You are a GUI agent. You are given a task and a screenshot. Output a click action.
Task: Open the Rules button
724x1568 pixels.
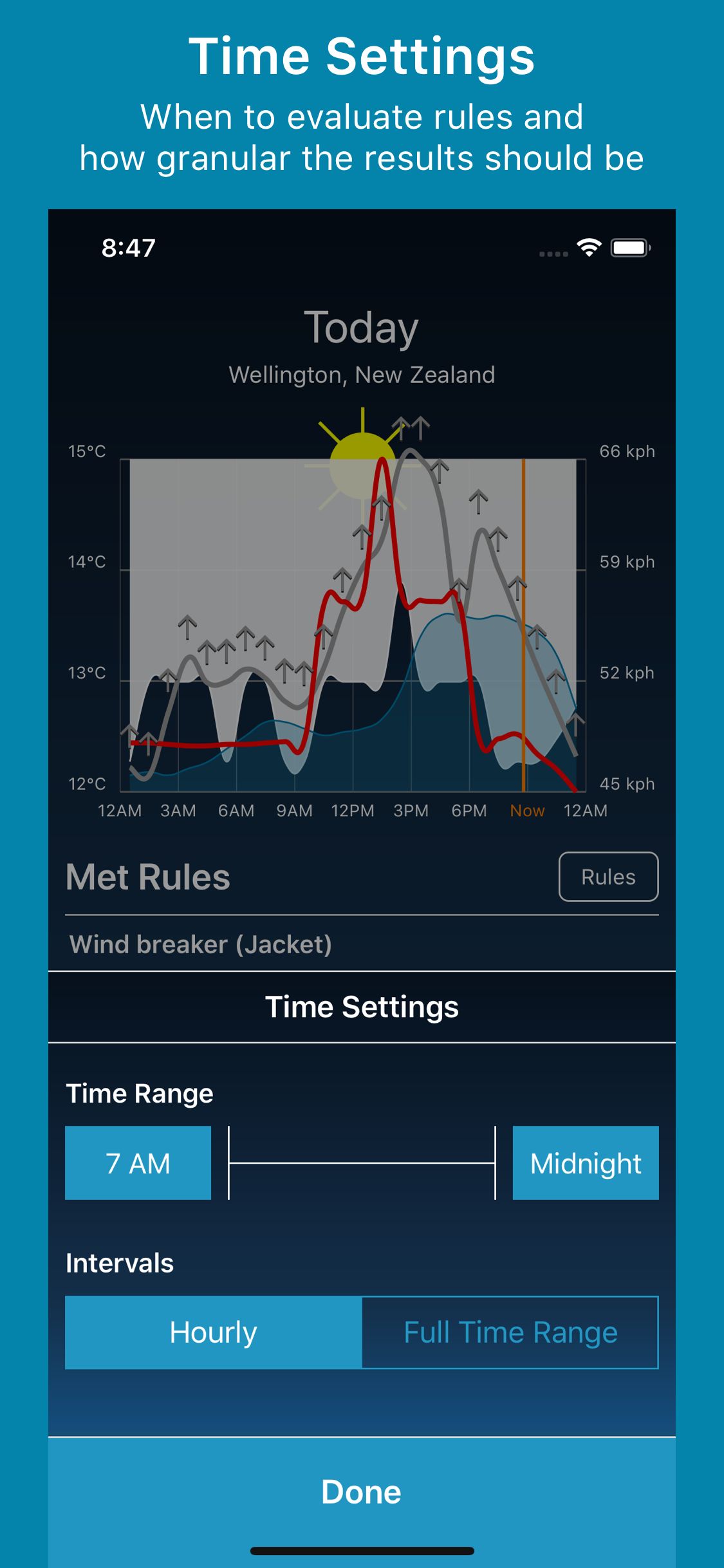pos(608,877)
